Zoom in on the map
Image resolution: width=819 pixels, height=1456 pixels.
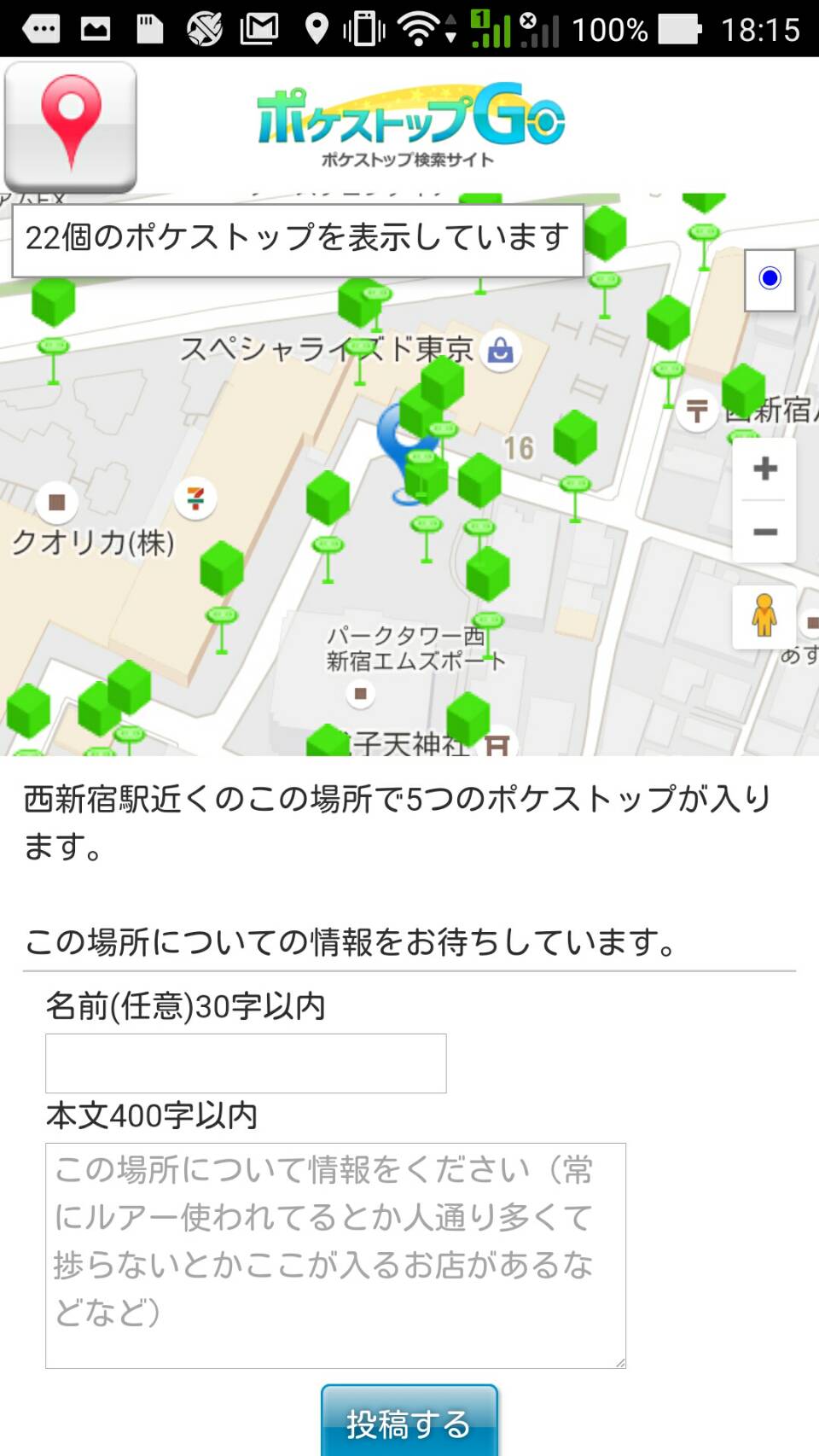[x=765, y=469]
